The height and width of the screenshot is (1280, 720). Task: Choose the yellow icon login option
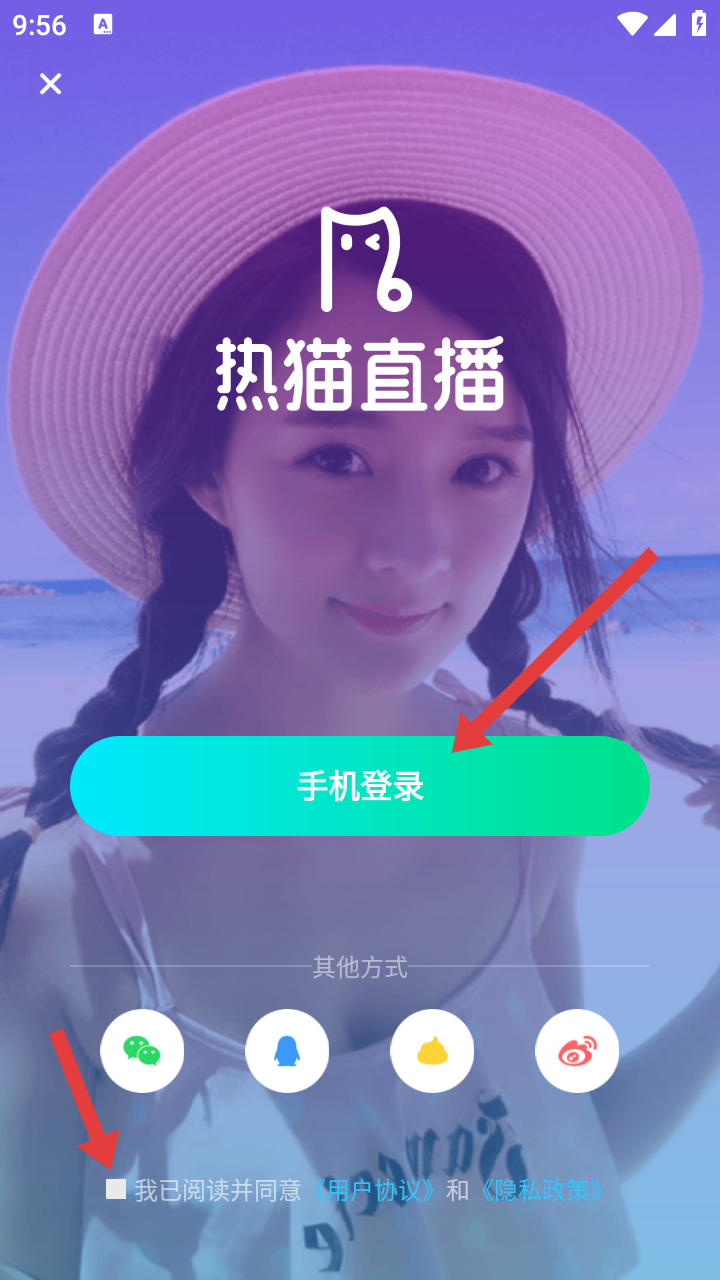pos(432,1051)
